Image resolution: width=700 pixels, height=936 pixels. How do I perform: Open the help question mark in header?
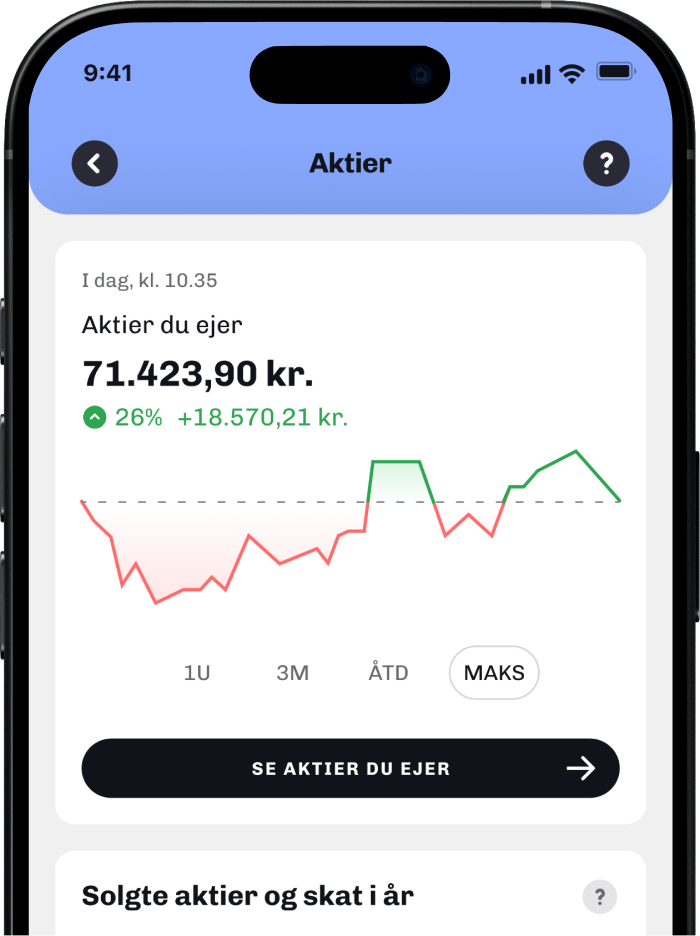[606, 163]
